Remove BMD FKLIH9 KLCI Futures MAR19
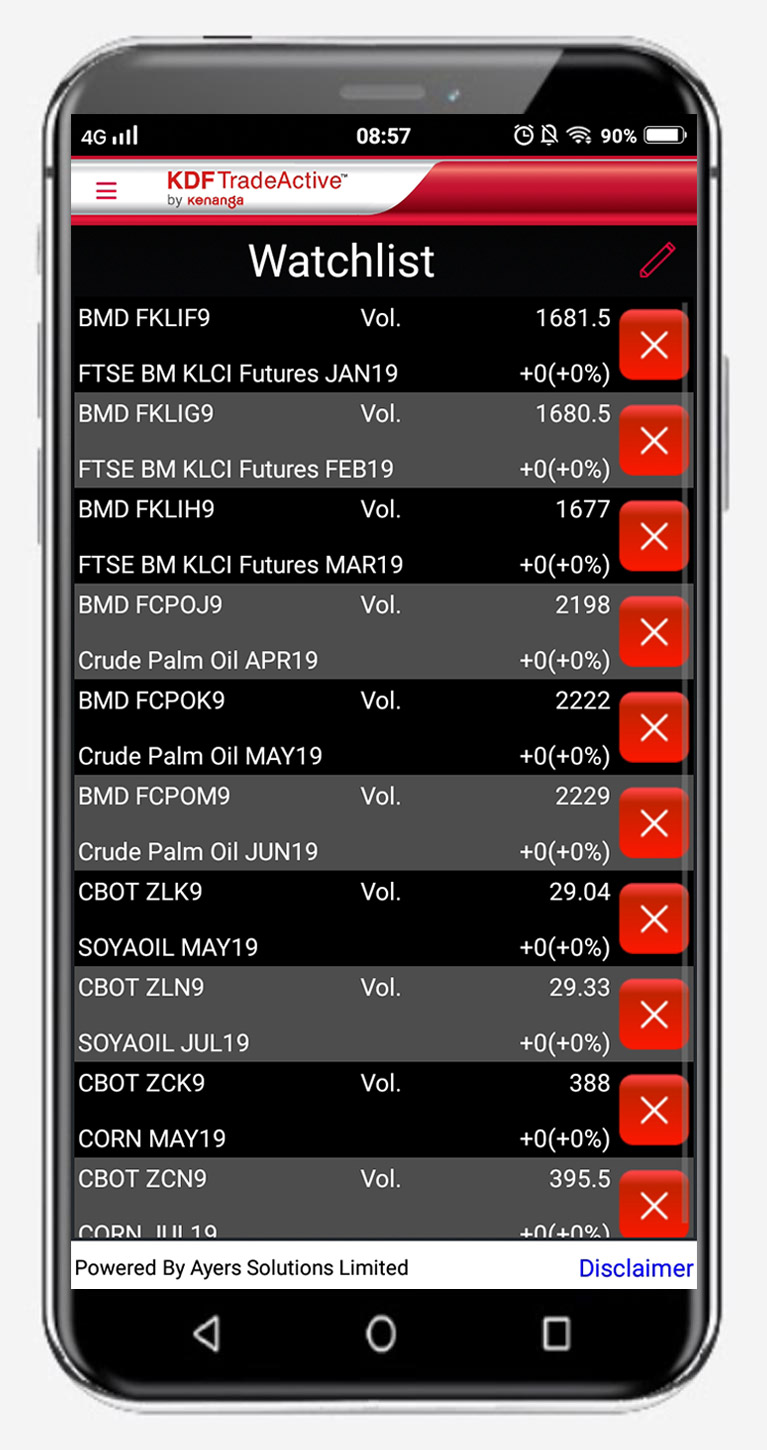The width and height of the screenshot is (767, 1450). pos(654,537)
